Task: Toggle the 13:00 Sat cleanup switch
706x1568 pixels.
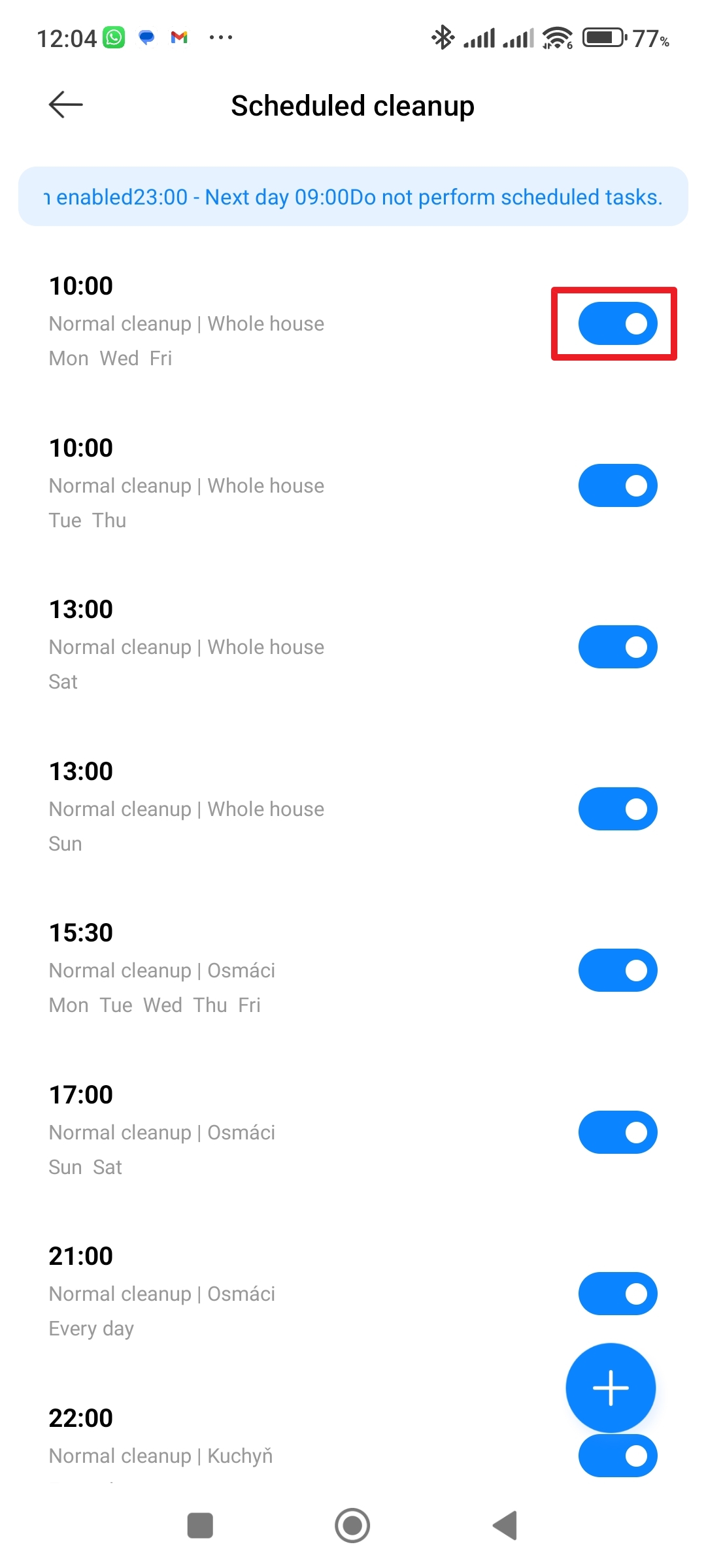Action: pyautogui.click(x=617, y=647)
